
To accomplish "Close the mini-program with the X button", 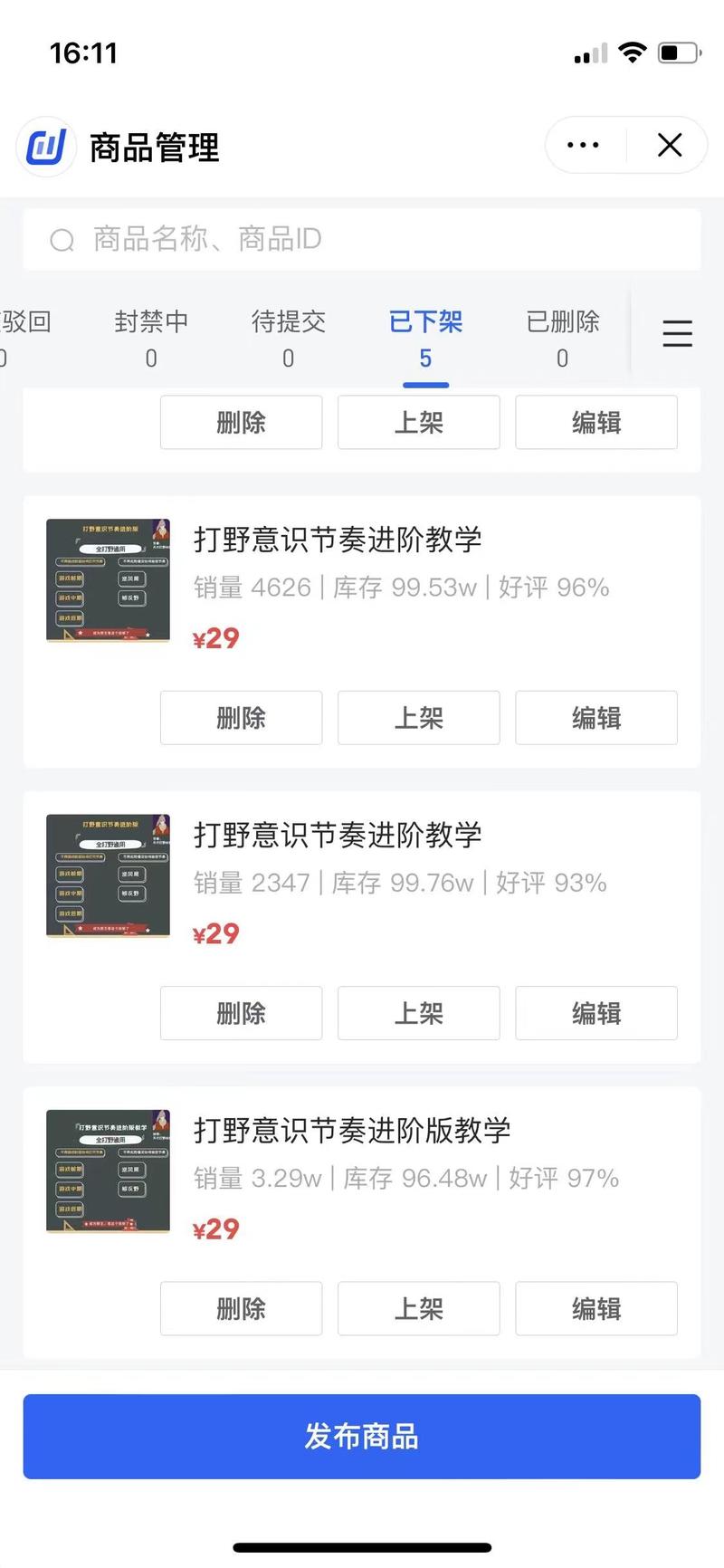I will click(x=669, y=145).
